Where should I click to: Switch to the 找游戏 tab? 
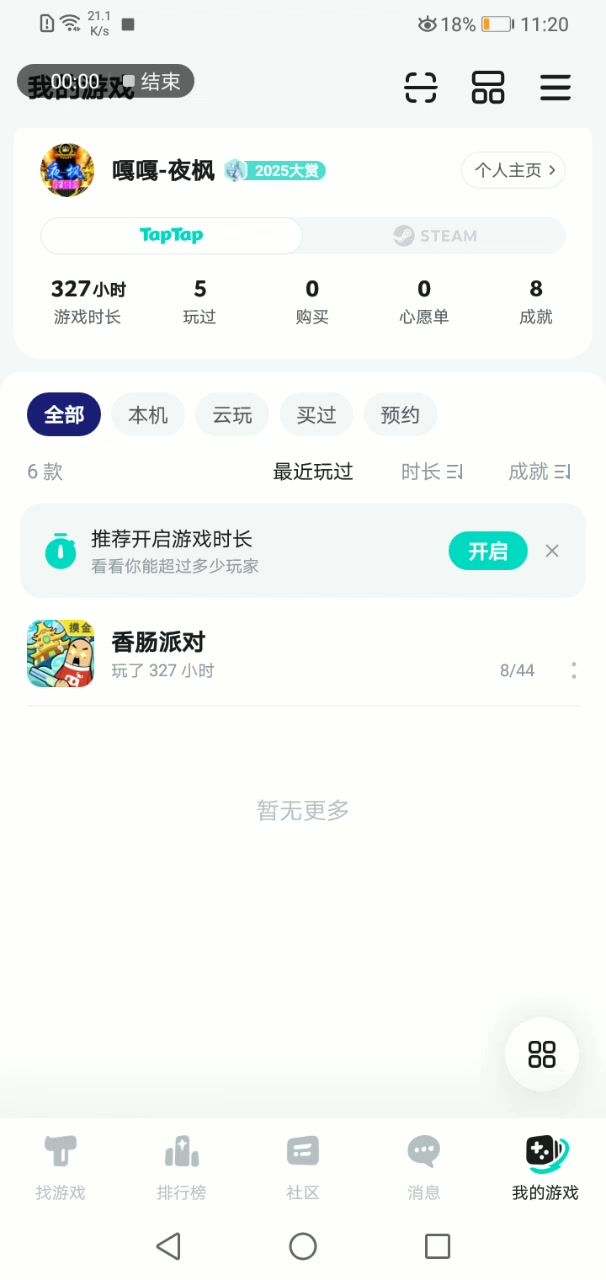pyautogui.click(x=60, y=1167)
